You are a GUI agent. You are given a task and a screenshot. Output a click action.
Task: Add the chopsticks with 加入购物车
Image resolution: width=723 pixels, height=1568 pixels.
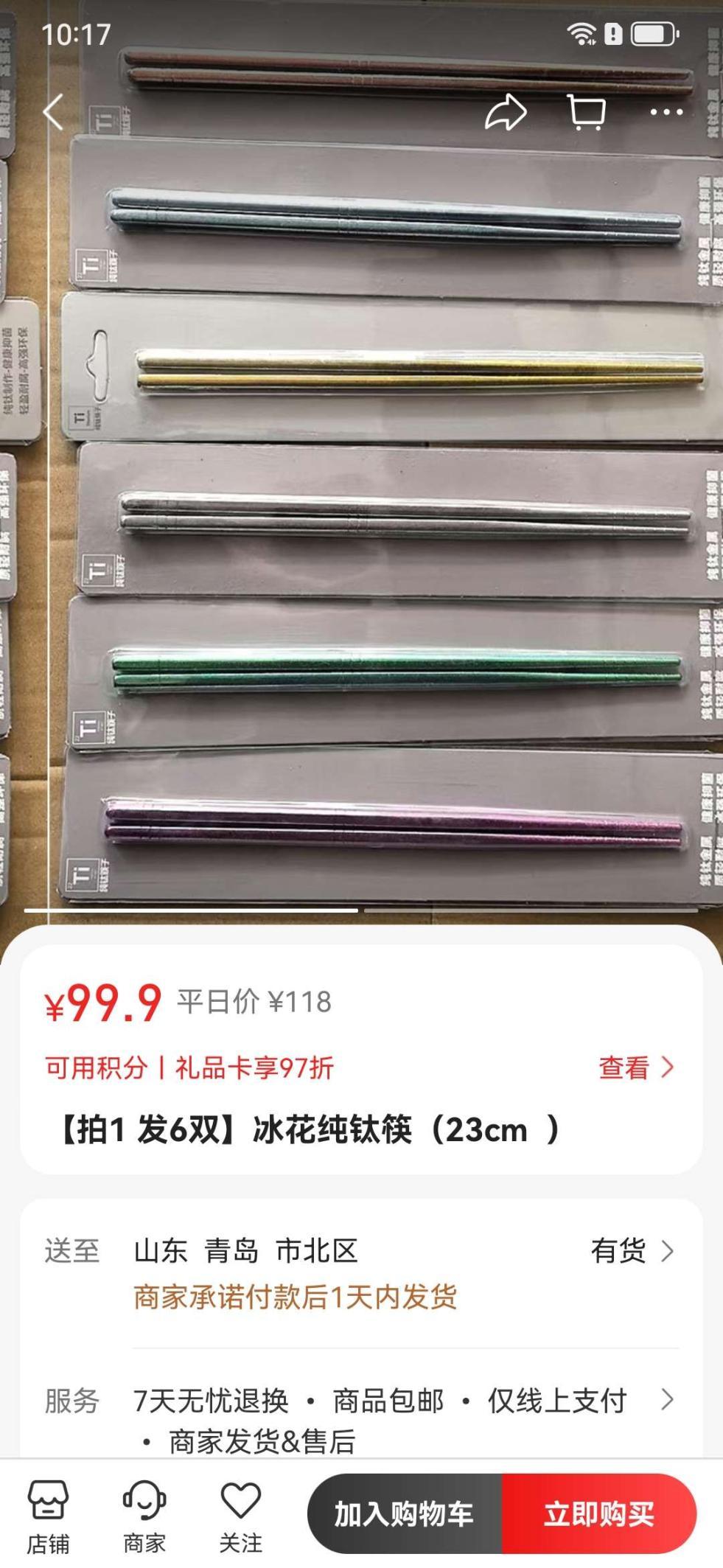tap(404, 1515)
